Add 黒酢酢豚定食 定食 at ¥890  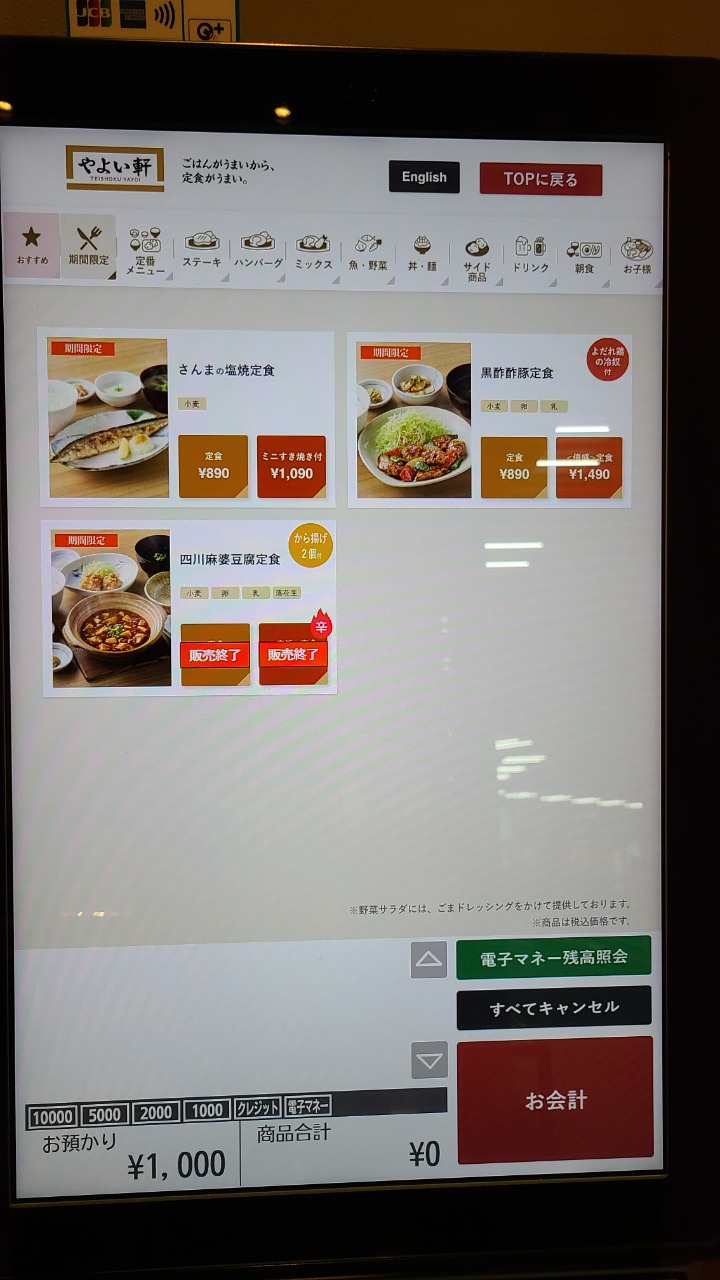tap(514, 467)
